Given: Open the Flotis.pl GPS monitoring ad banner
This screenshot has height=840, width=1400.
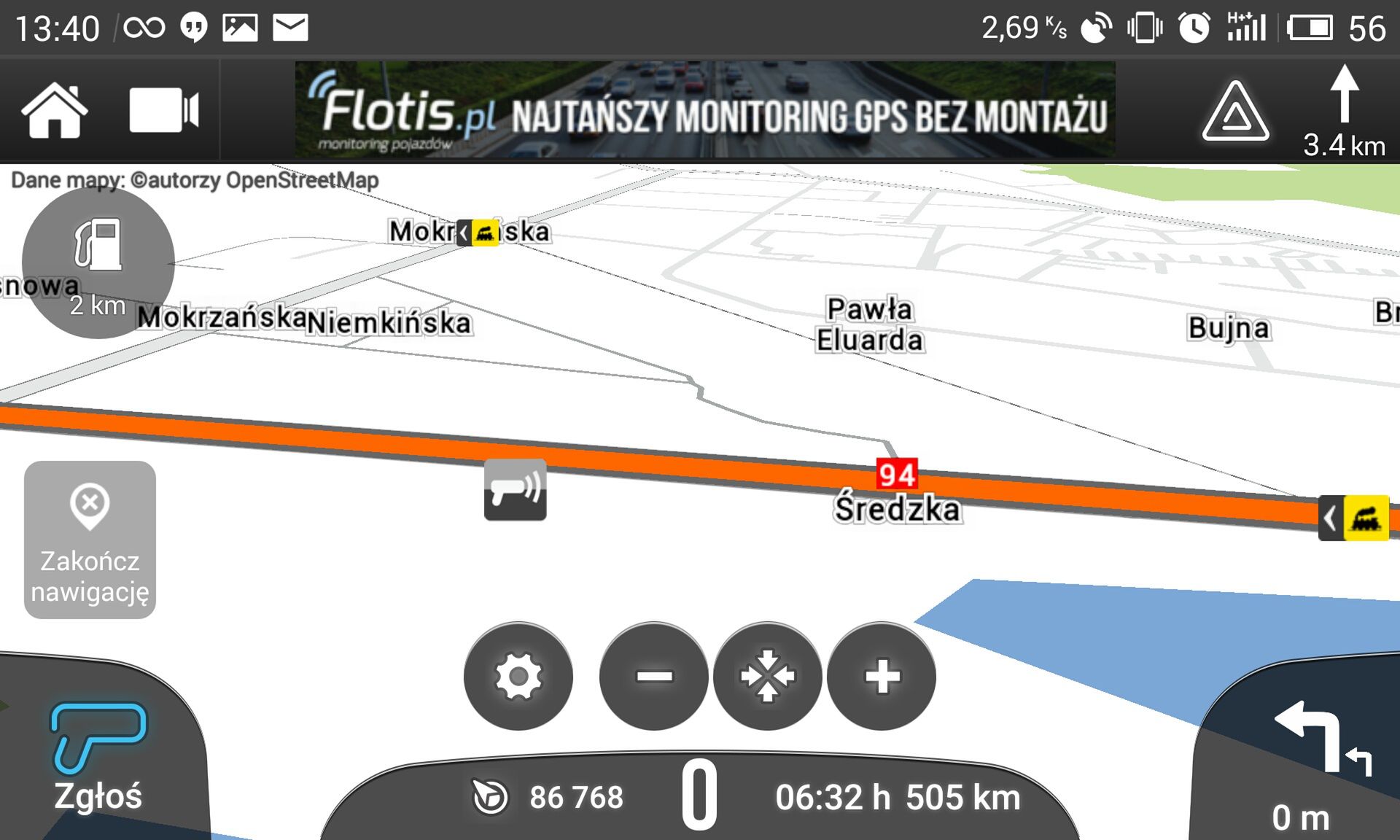Looking at the screenshot, I should (x=704, y=109).
